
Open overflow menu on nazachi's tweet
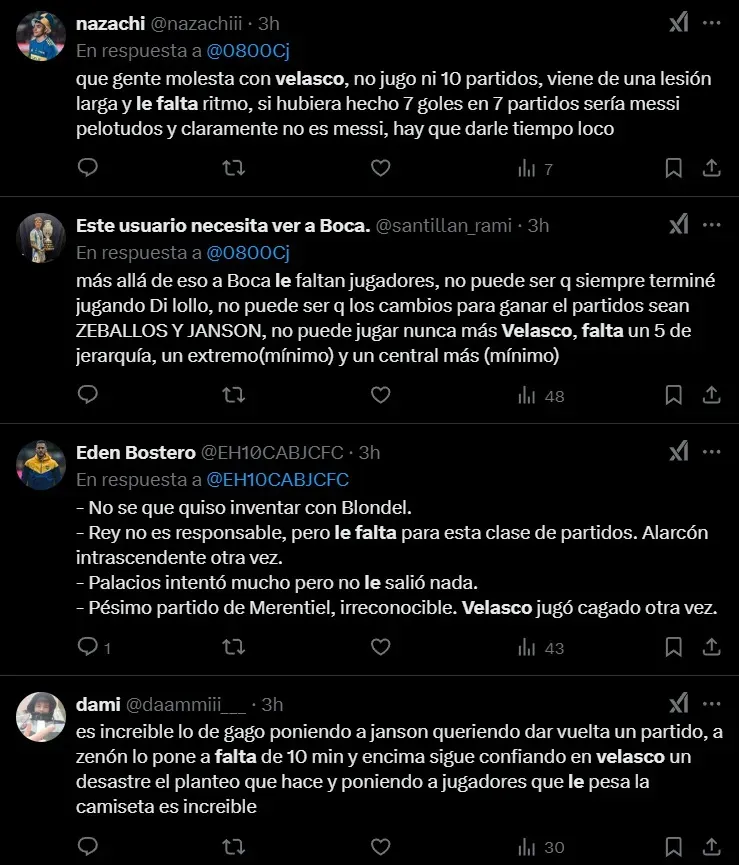(x=711, y=22)
